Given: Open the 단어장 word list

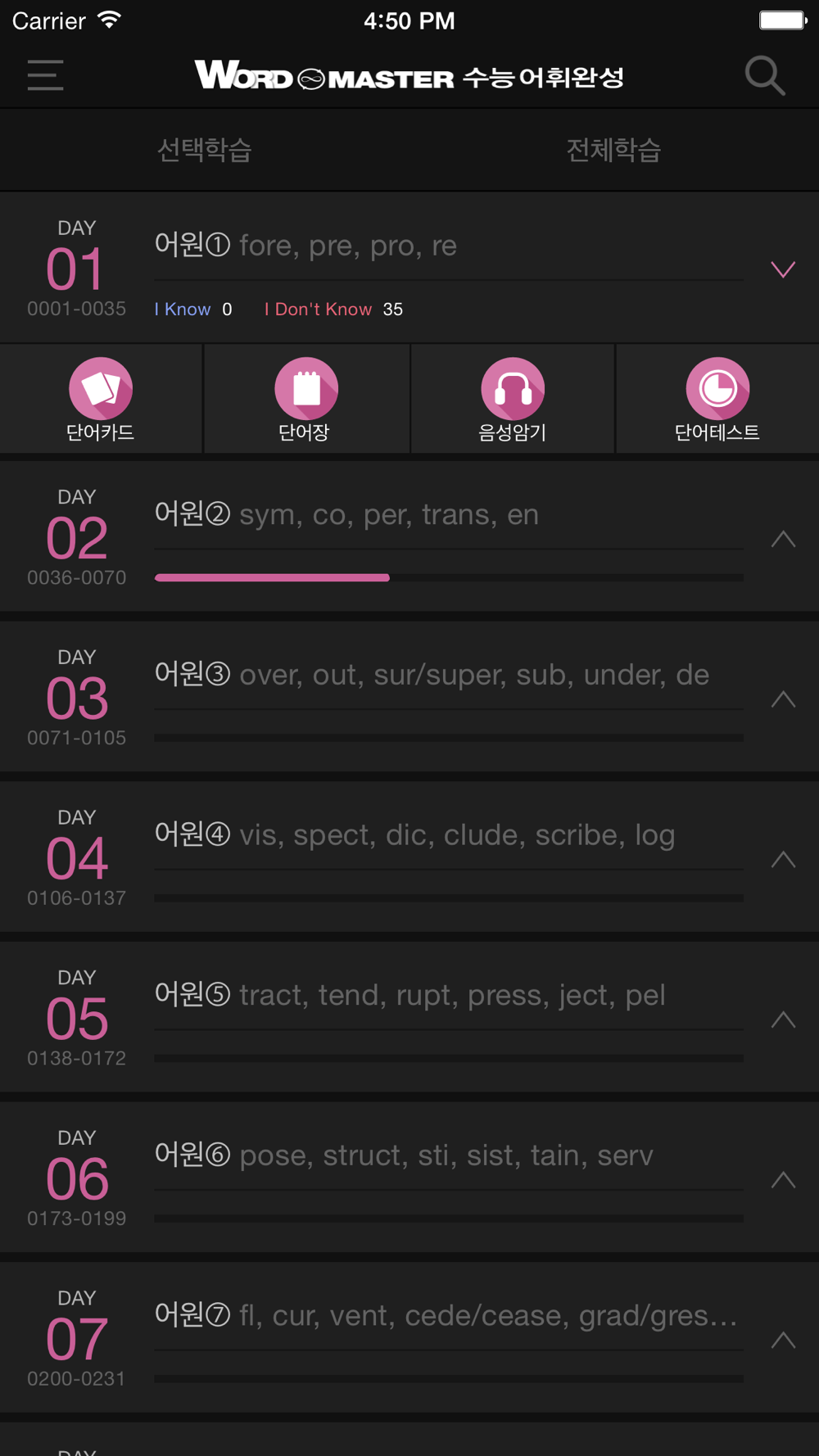Looking at the screenshot, I should 305,399.
